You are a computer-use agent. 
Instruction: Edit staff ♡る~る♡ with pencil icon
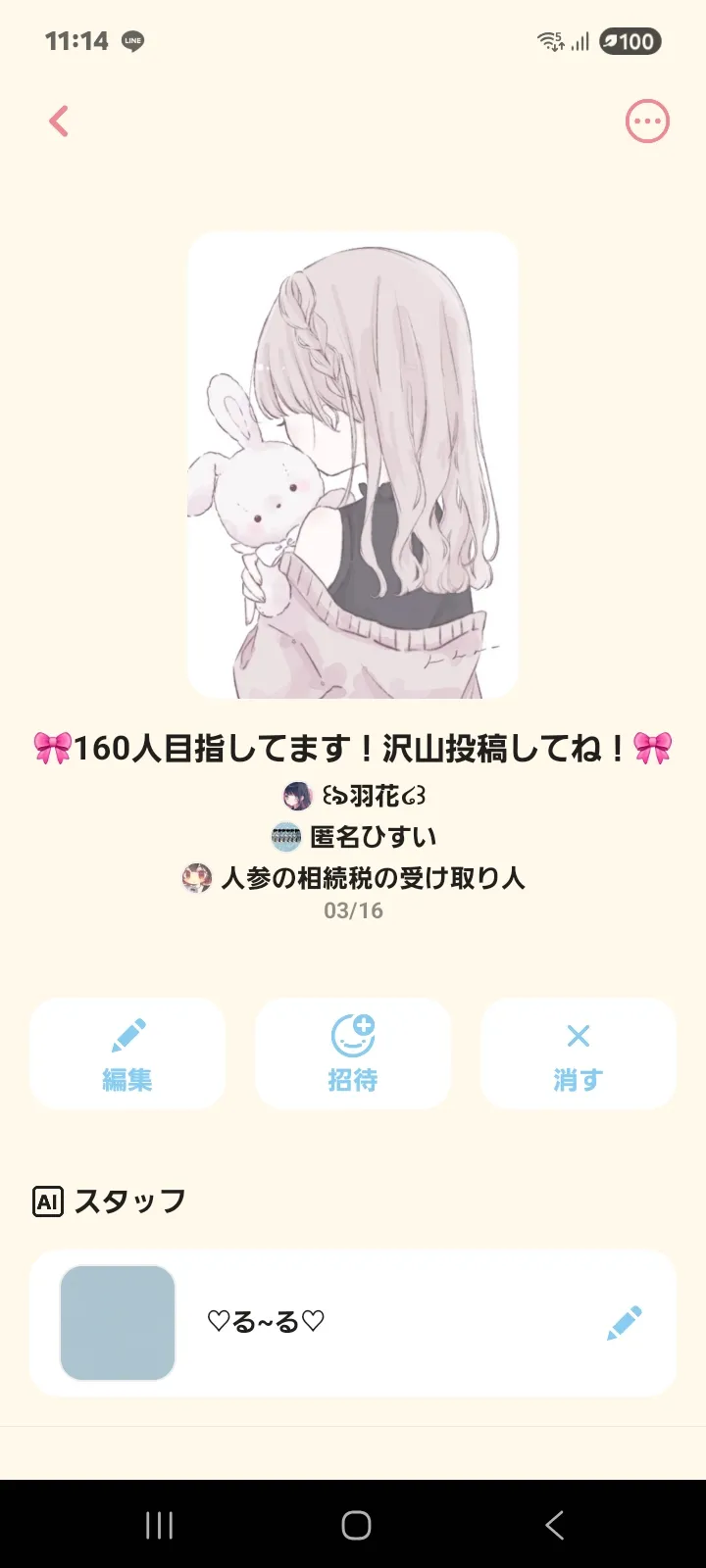coord(624,1323)
